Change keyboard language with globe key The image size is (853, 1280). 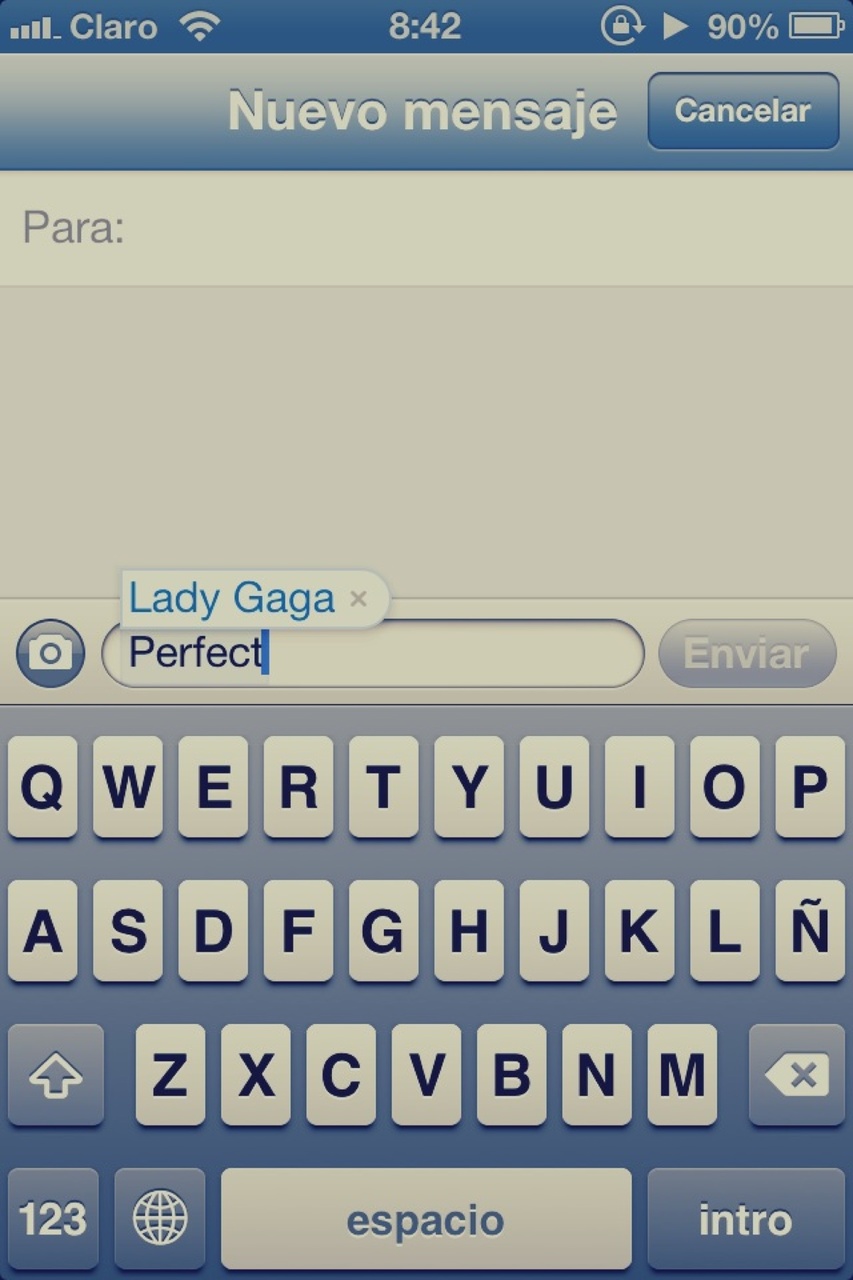click(160, 1219)
